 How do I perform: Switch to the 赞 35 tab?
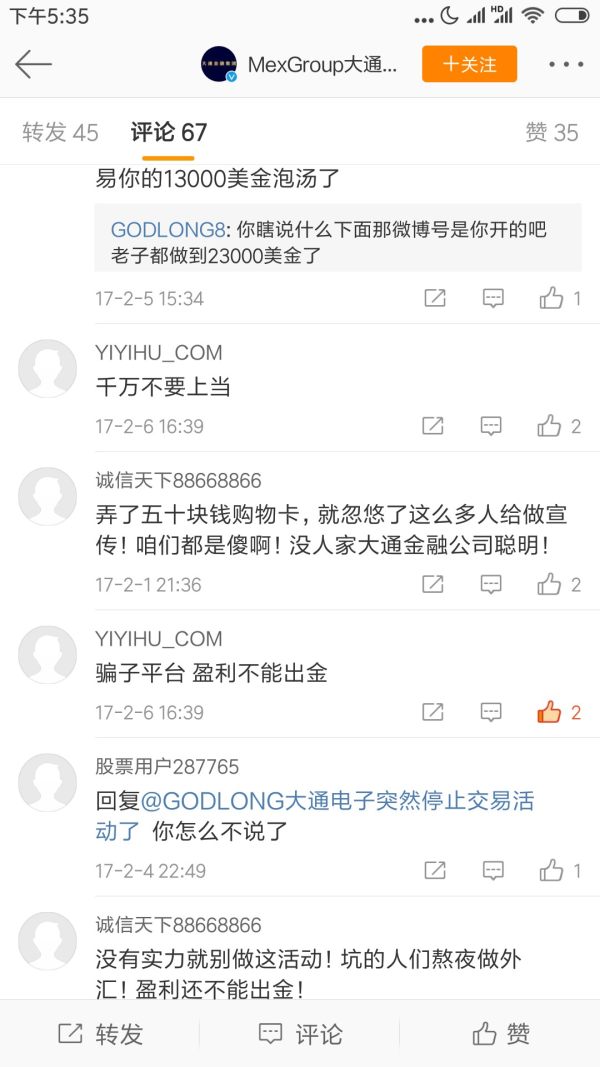[x=551, y=132]
